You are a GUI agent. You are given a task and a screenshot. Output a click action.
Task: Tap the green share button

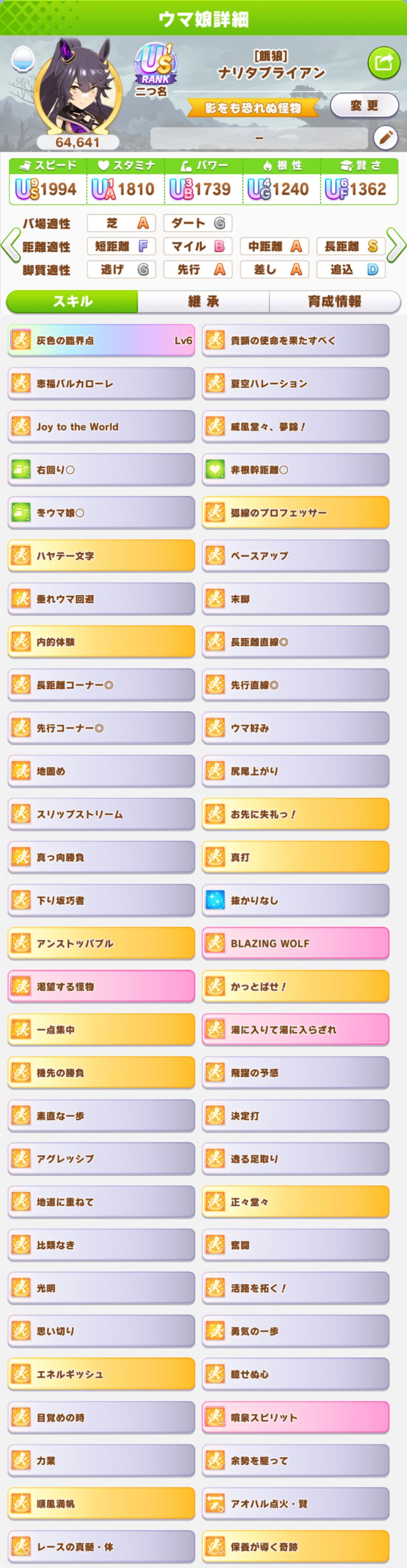(x=383, y=62)
